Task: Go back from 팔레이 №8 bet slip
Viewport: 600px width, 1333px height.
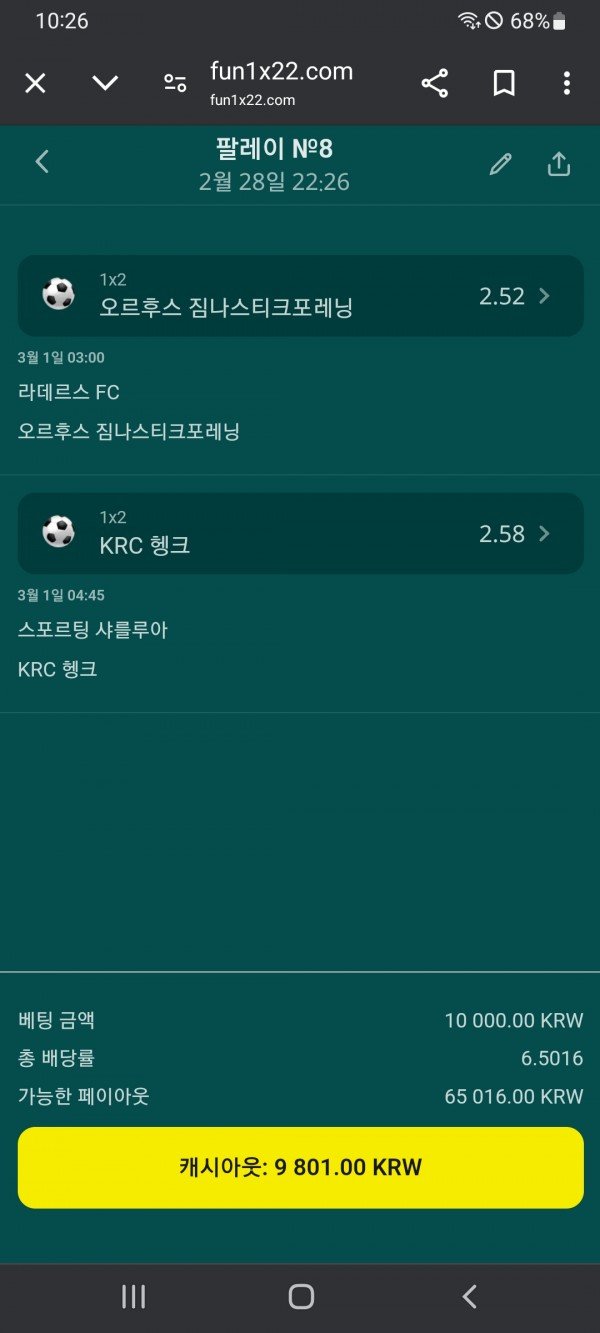Action: pyautogui.click(x=42, y=162)
